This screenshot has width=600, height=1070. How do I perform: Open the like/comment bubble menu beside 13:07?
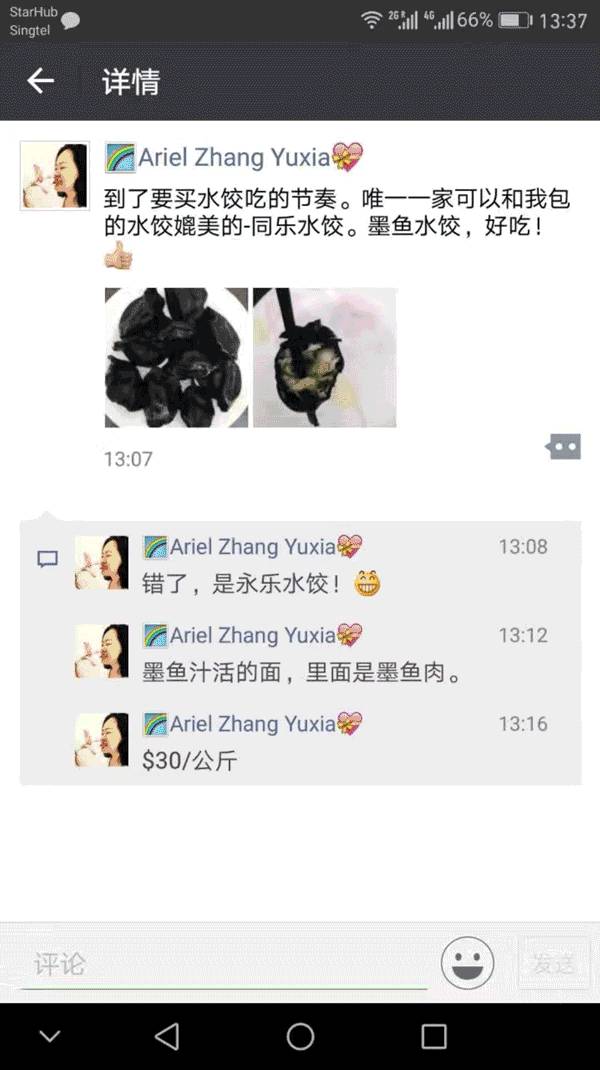tap(563, 447)
